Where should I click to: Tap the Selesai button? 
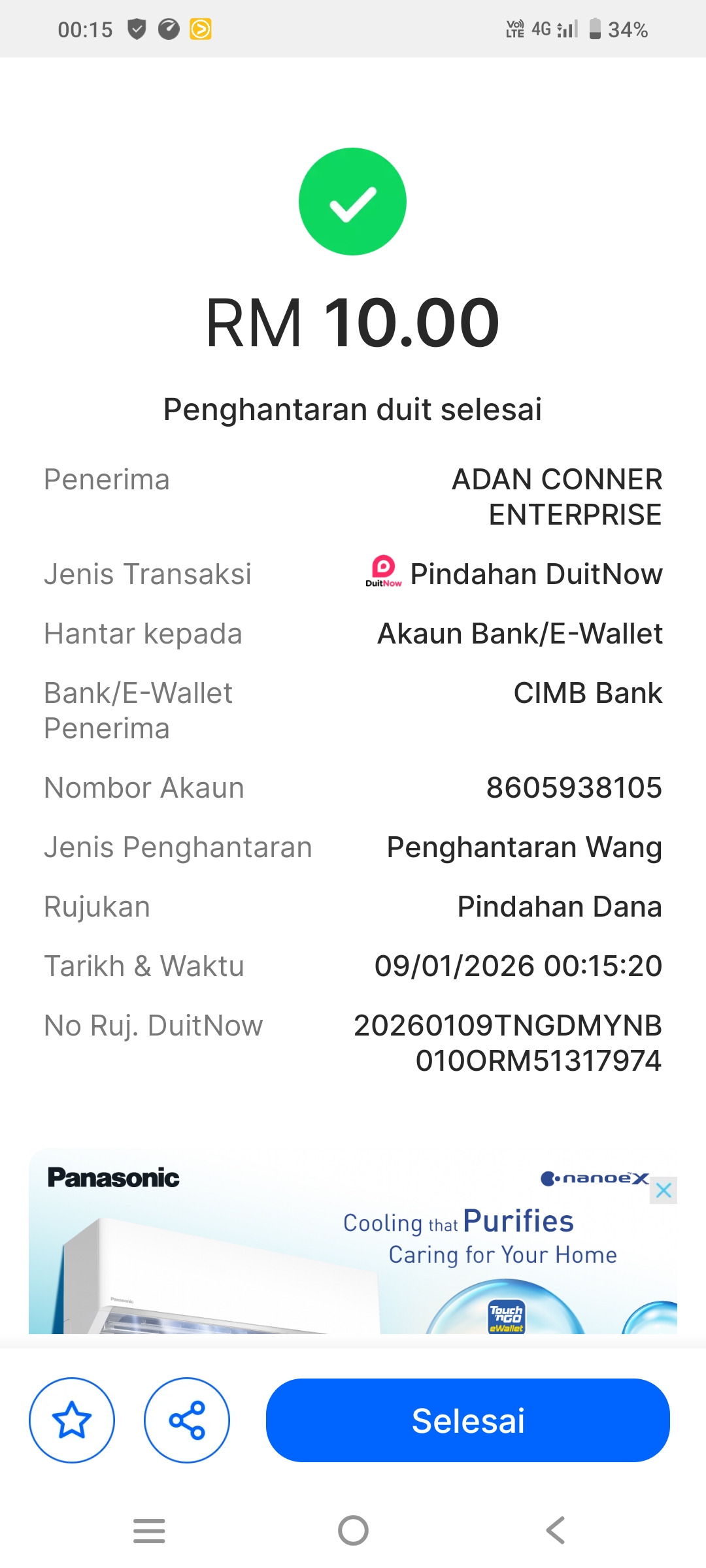pos(467,1420)
